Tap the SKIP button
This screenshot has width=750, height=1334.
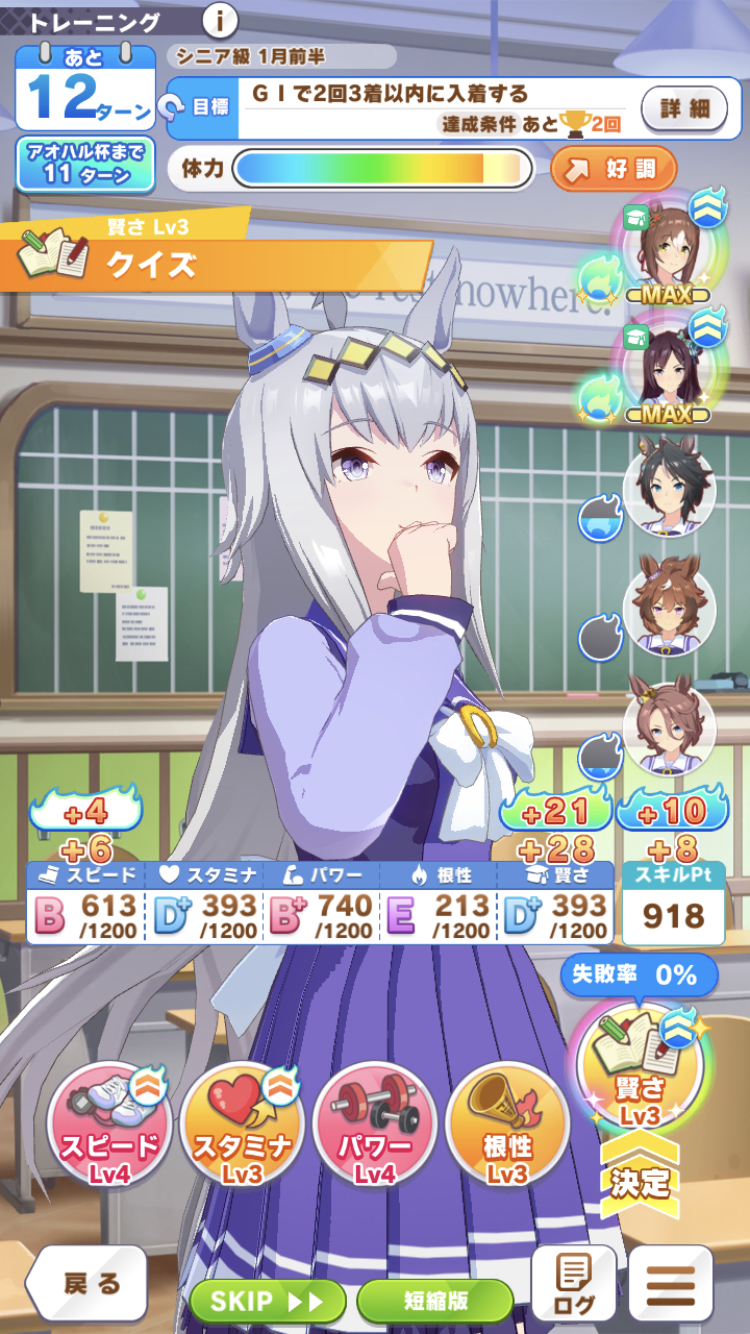[267, 1300]
